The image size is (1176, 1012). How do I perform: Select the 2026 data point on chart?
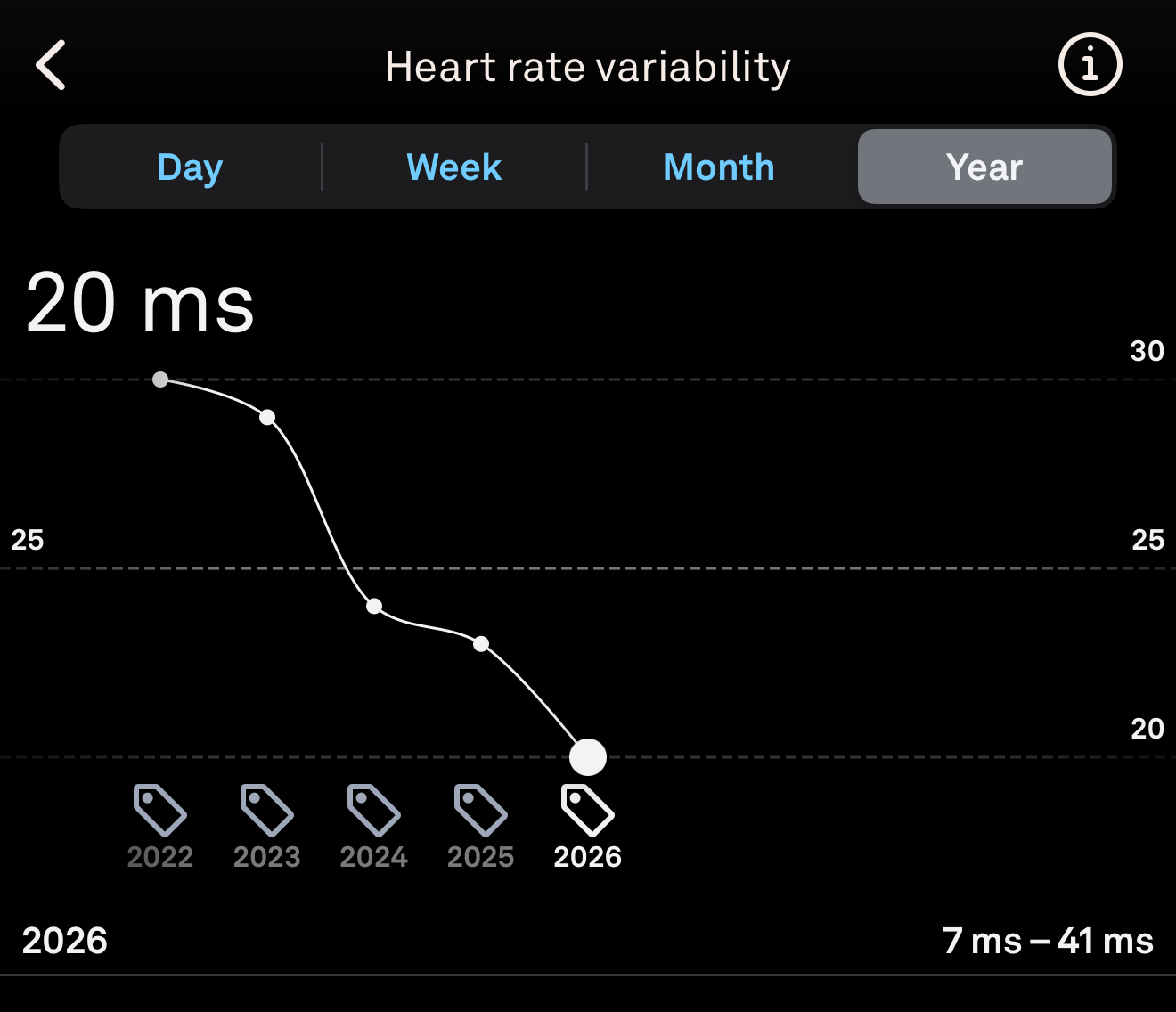pos(588,757)
